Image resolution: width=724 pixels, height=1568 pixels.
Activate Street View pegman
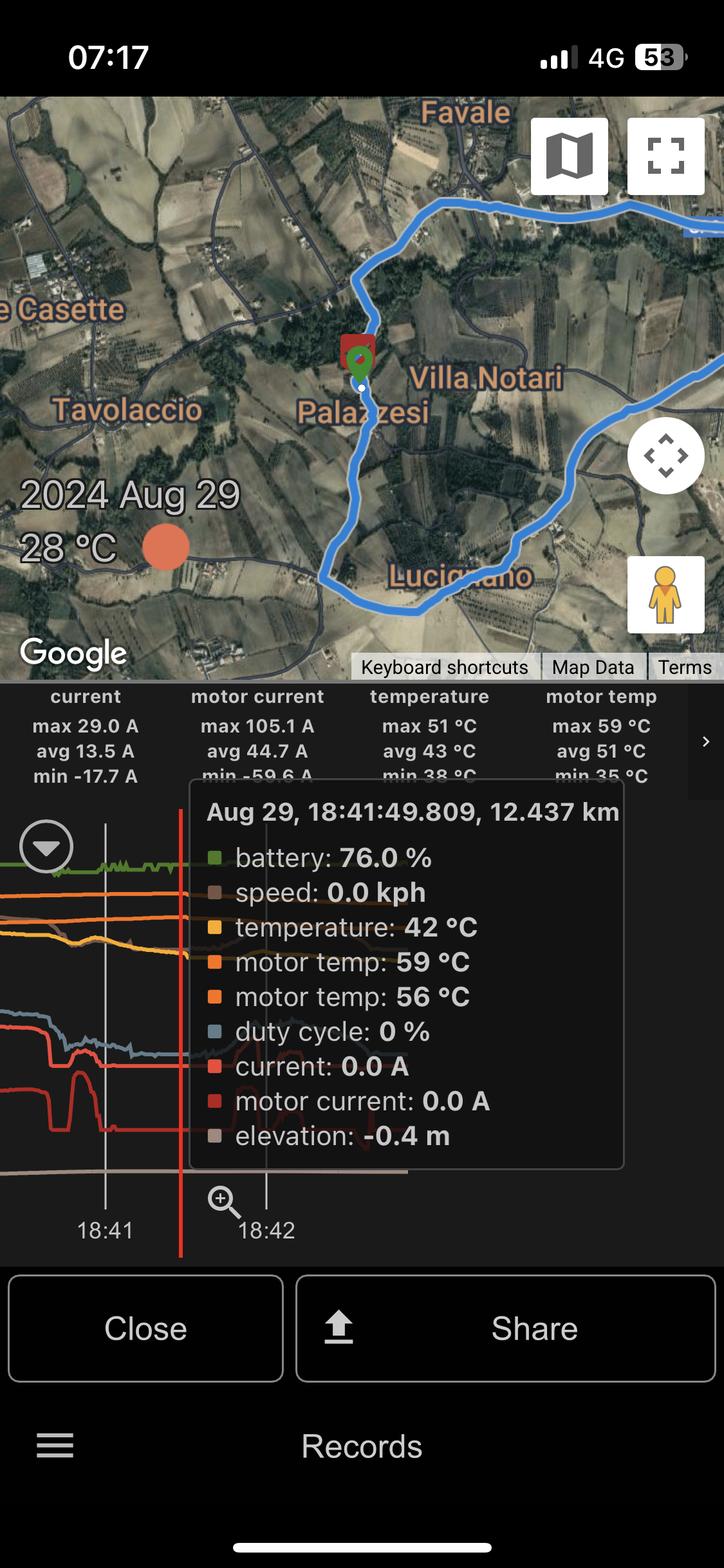click(665, 595)
